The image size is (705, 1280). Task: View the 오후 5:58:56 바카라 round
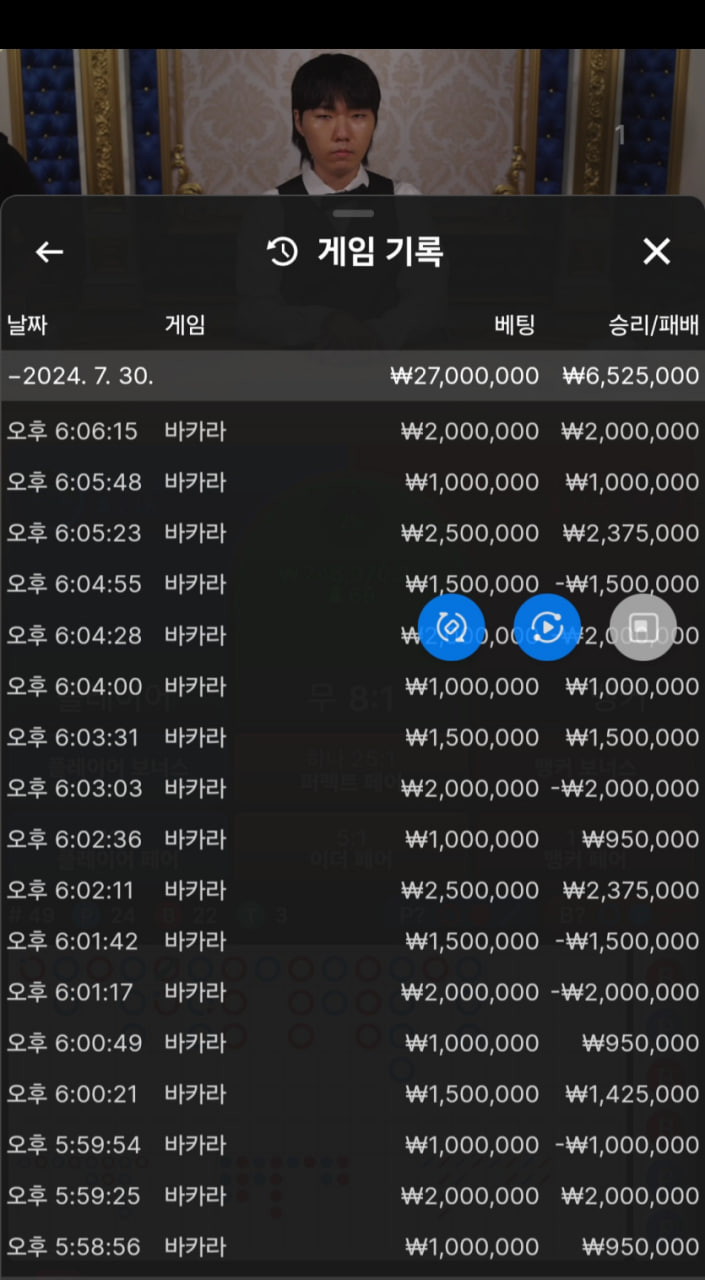click(352, 1247)
